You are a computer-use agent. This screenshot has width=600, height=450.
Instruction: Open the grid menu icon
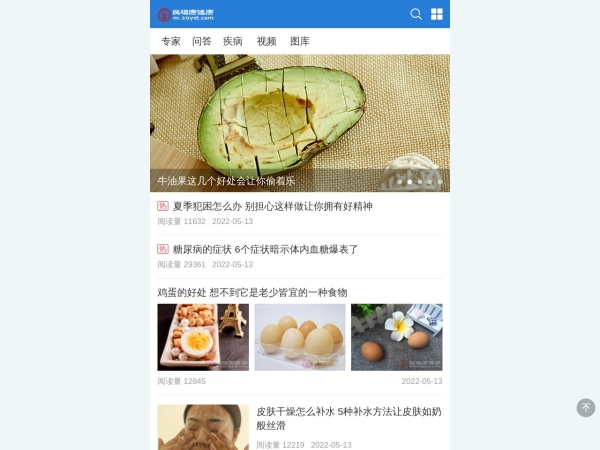point(437,14)
